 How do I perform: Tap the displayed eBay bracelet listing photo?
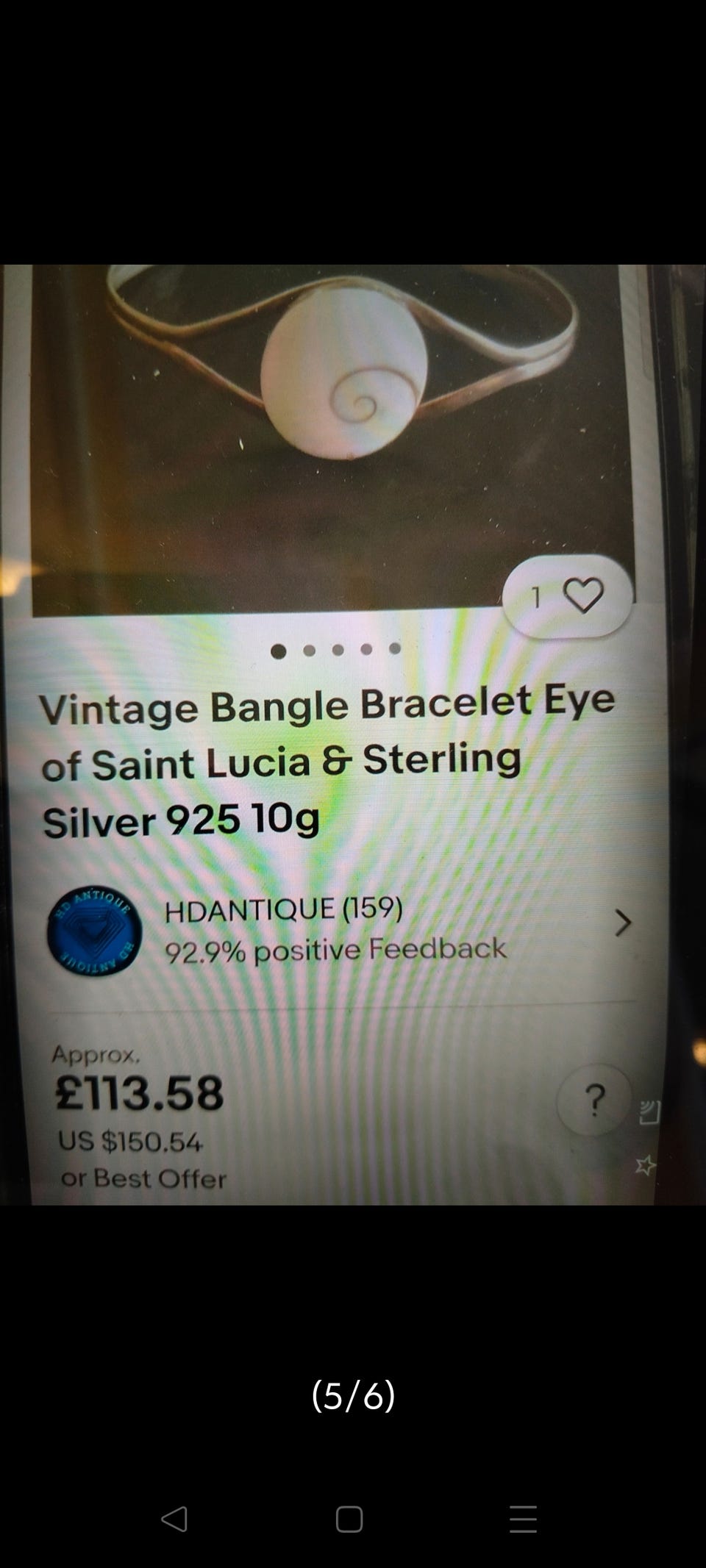[x=353, y=734]
